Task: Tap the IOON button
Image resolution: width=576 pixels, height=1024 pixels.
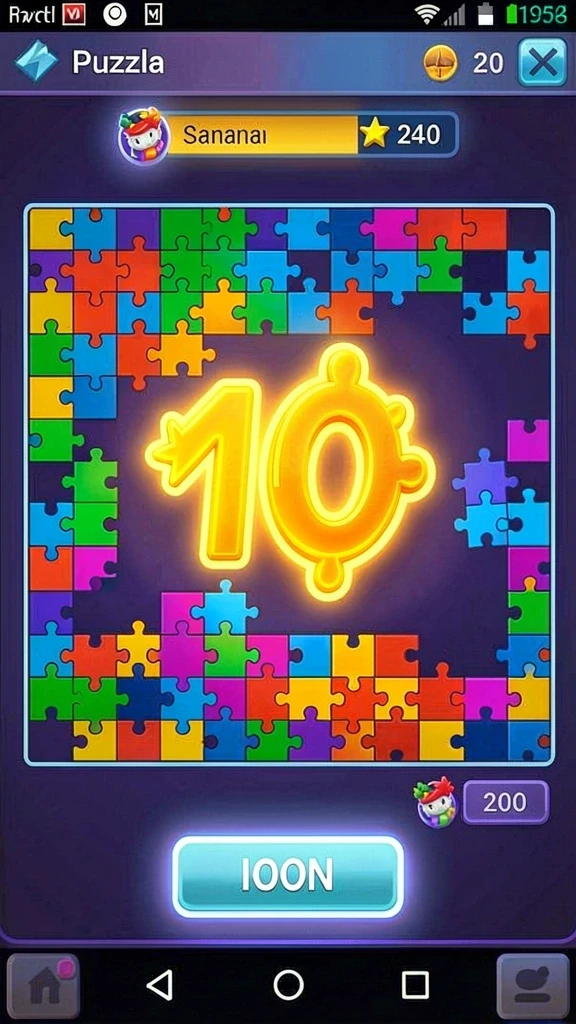Action: pos(287,876)
